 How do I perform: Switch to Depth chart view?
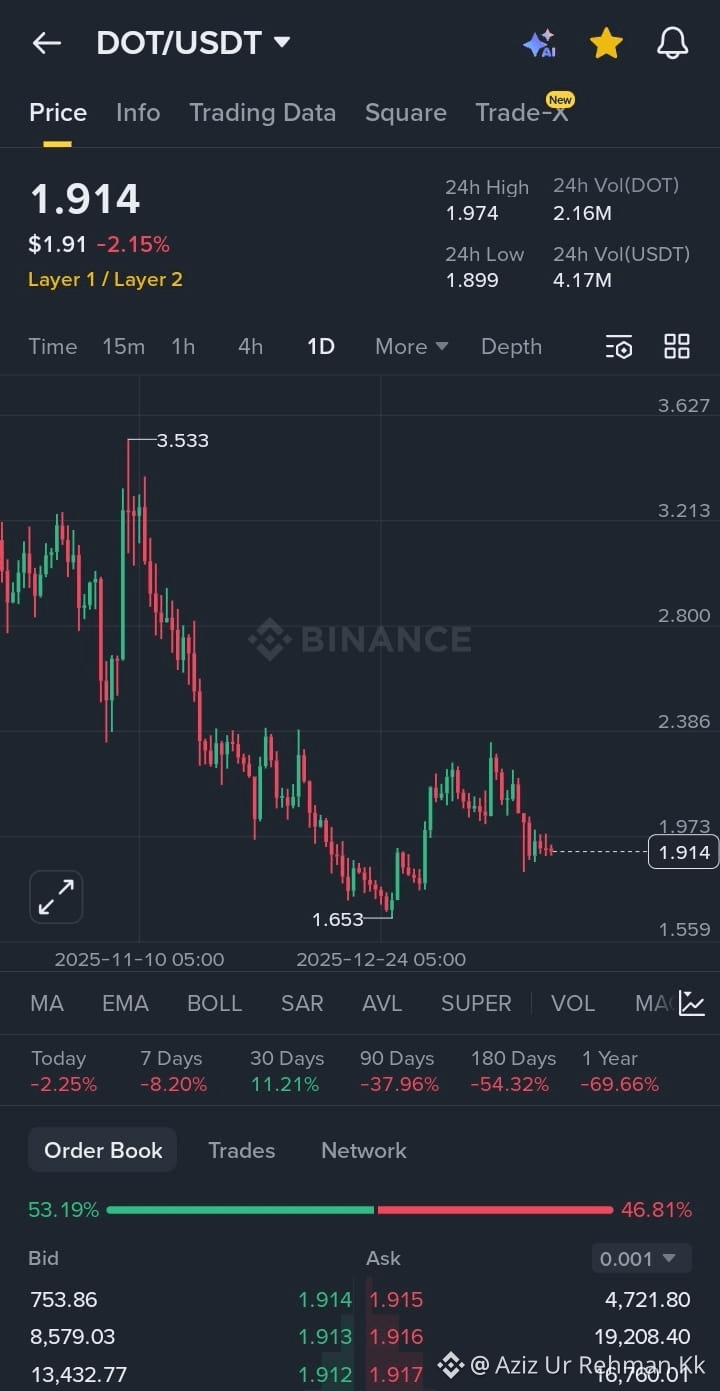click(x=511, y=346)
